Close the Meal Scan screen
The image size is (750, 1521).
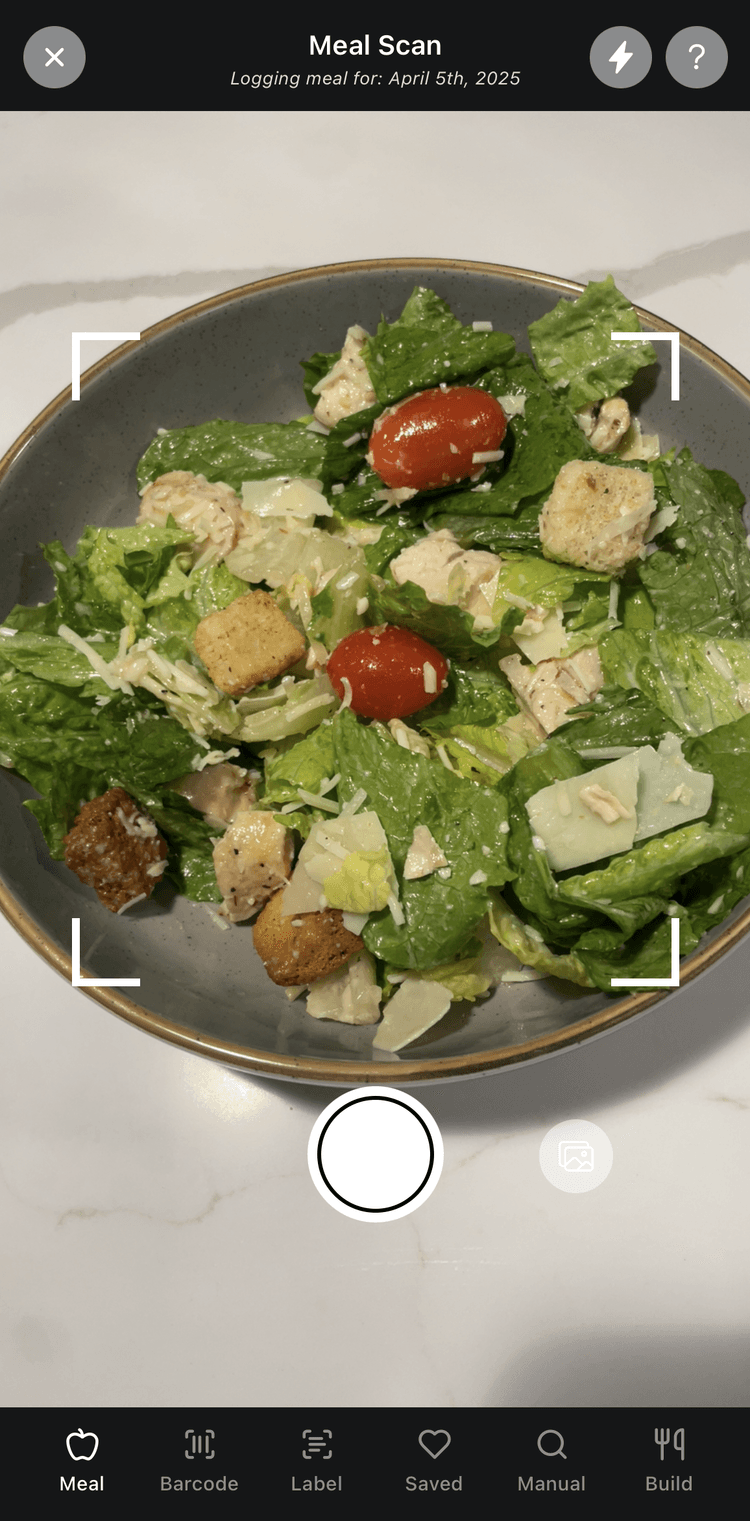[x=54, y=57]
